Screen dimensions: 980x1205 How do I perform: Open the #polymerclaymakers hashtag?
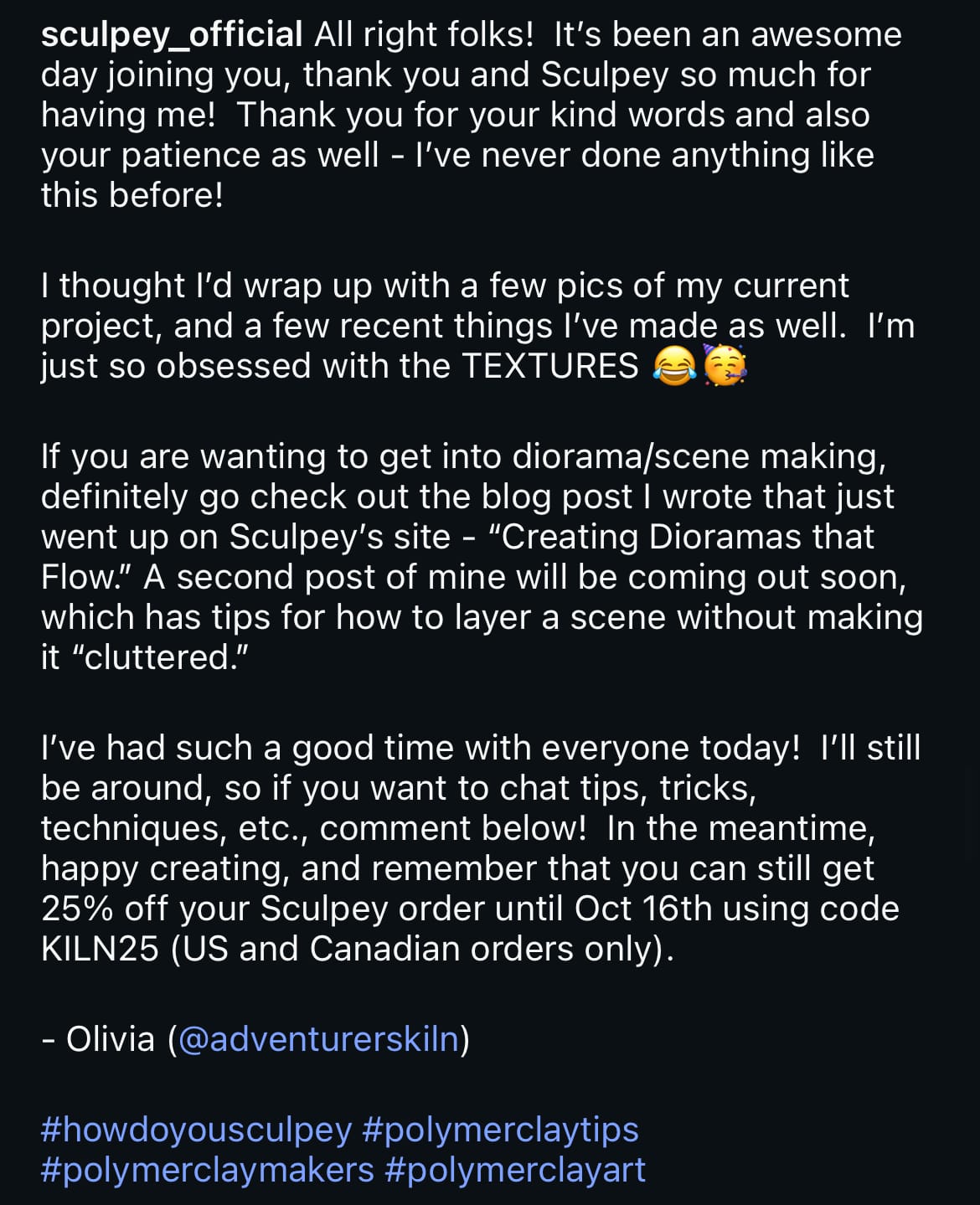(207, 1170)
